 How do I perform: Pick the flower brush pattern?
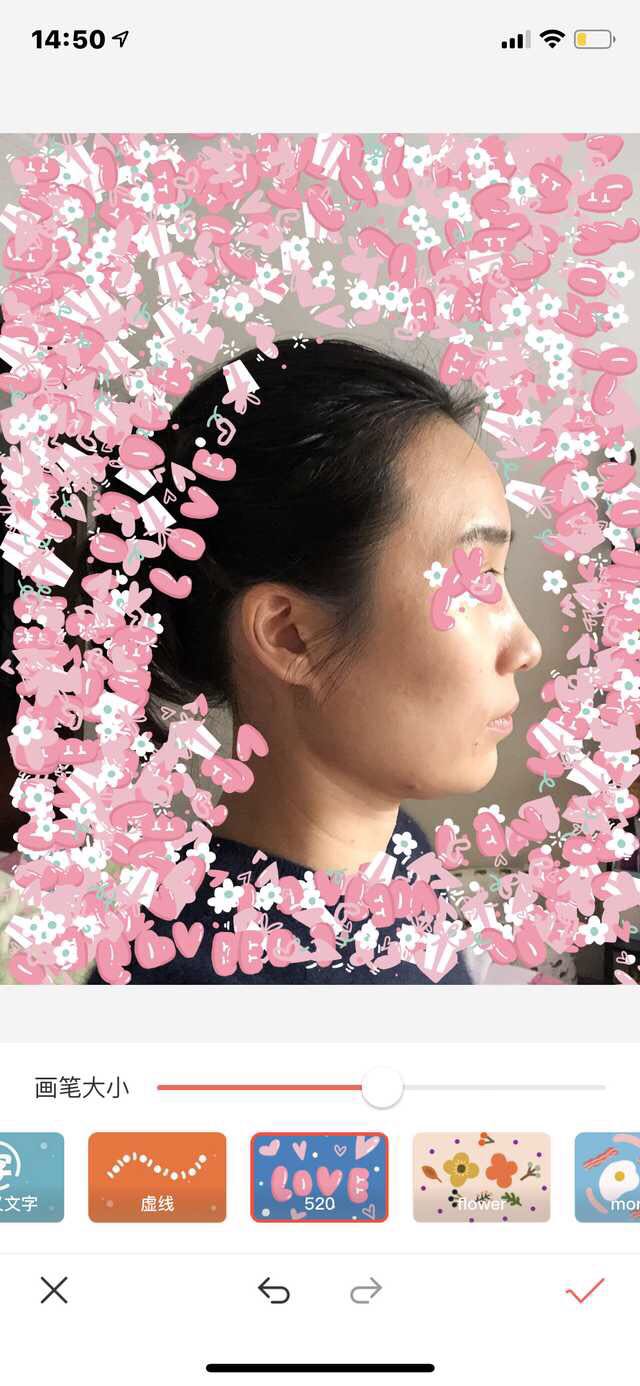481,1177
